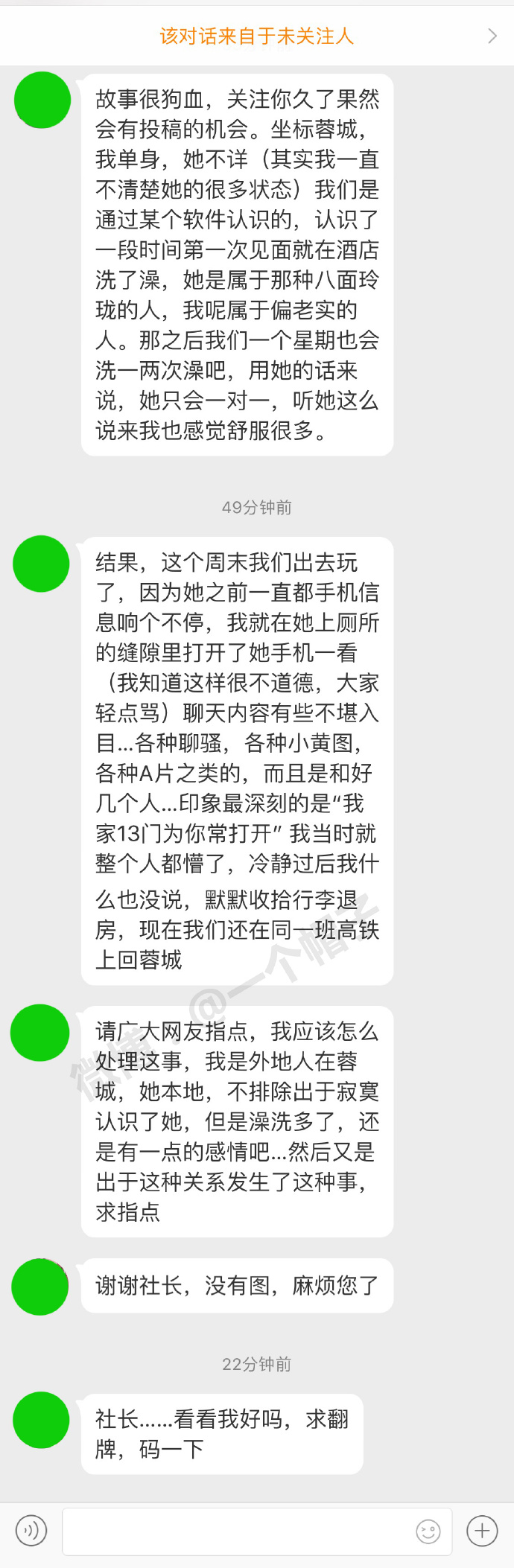The width and height of the screenshot is (514, 1568).
Task: Open the '该对话来自于未关注人' banner
Action: 256,36
